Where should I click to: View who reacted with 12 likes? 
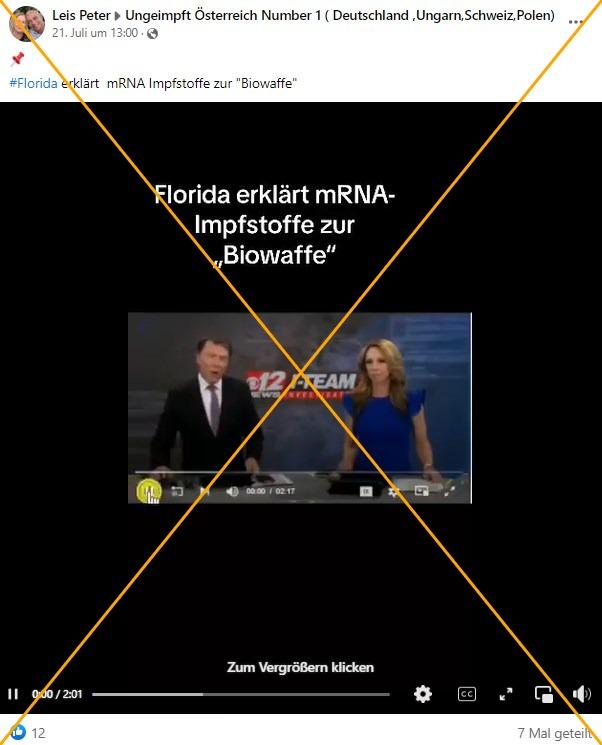(29, 733)
